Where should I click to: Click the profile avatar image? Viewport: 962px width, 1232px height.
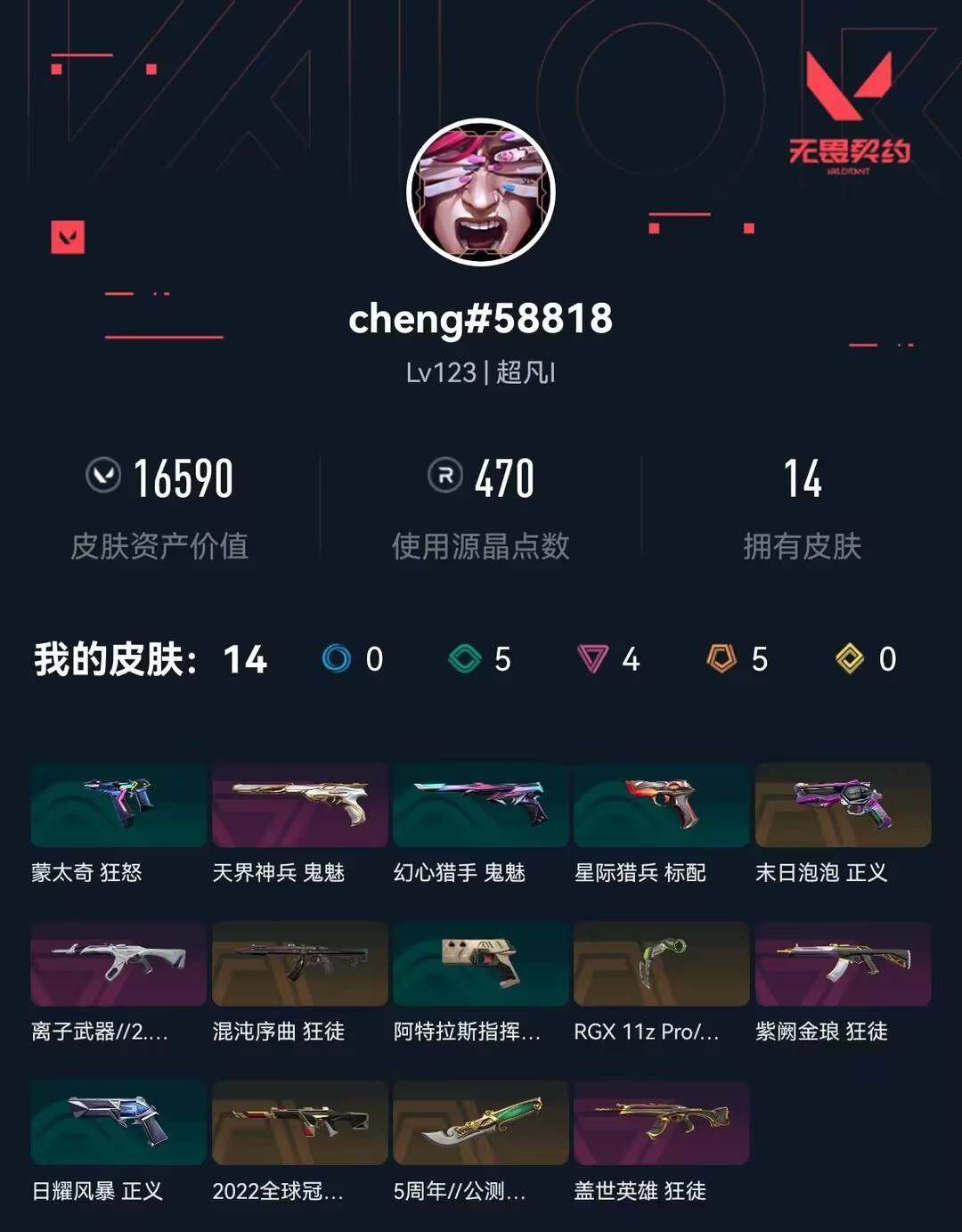(479, 191)
